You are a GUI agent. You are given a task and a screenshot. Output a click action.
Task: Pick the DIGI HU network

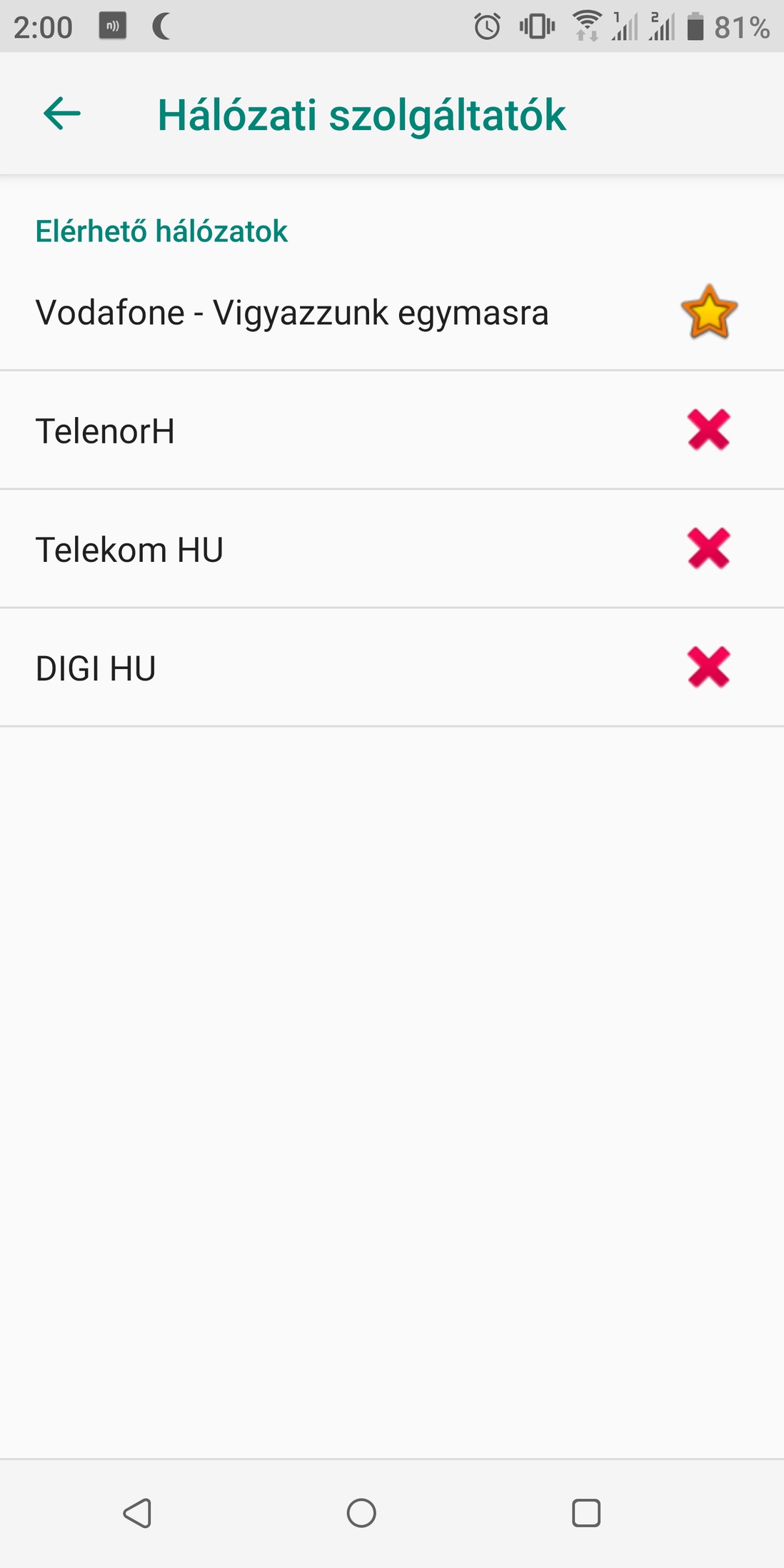click(392, 668)
